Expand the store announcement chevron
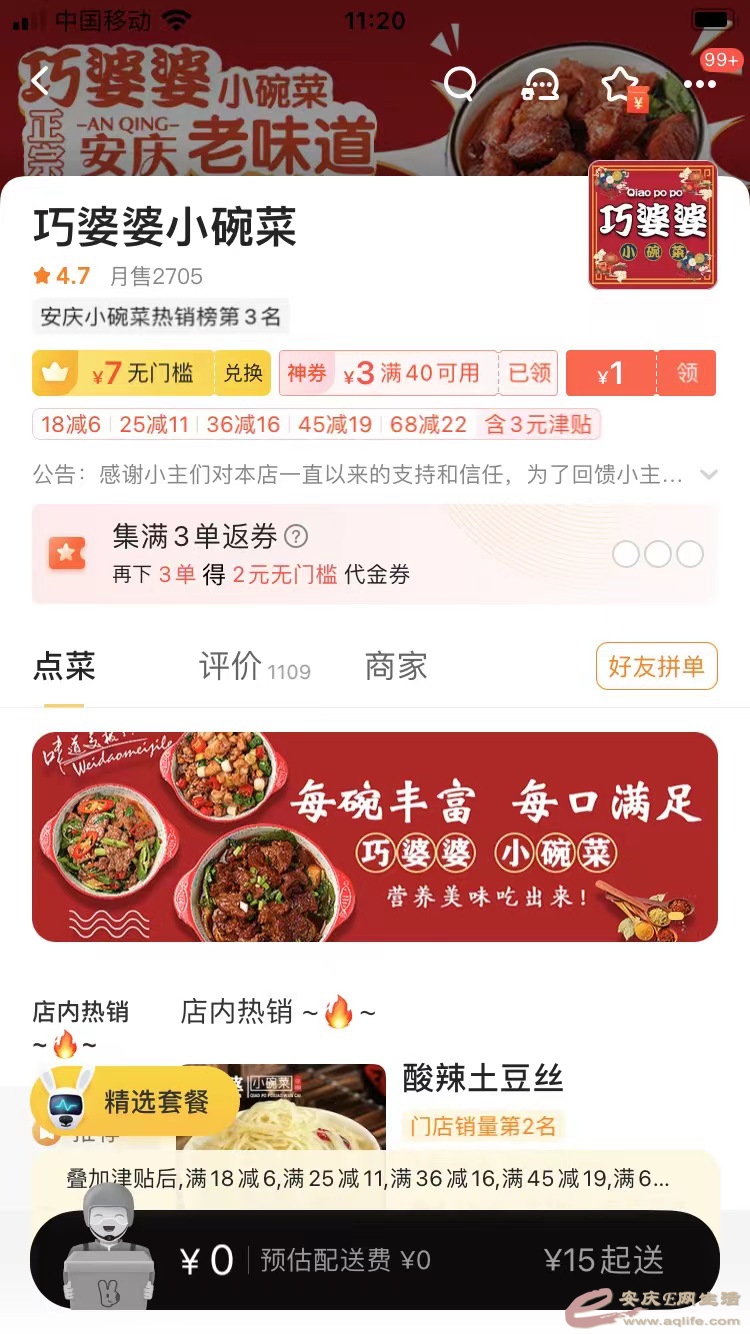The image size is (750, 1334). point(709,474)
